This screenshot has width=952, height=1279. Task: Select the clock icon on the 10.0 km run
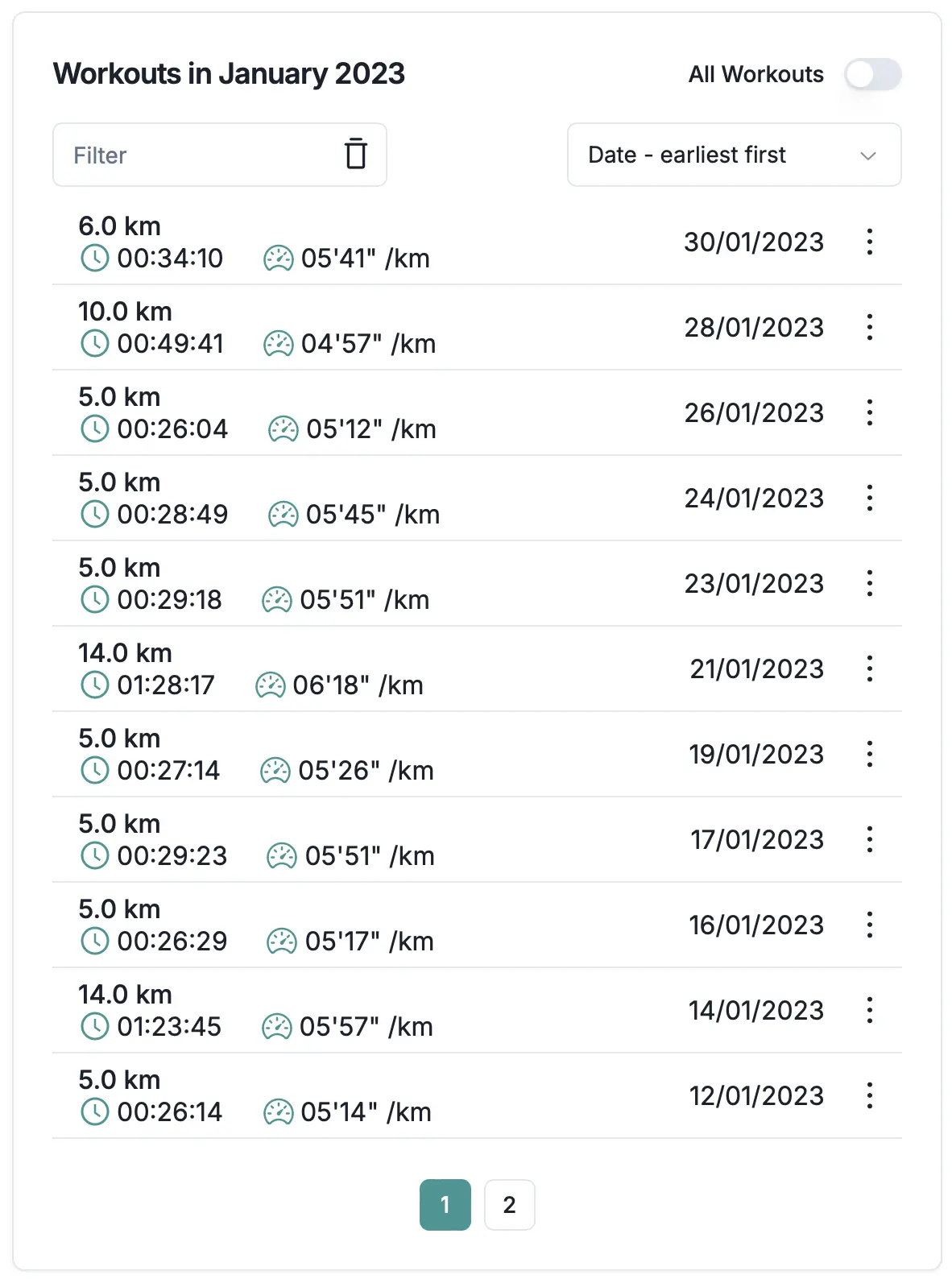click(93, 344)
